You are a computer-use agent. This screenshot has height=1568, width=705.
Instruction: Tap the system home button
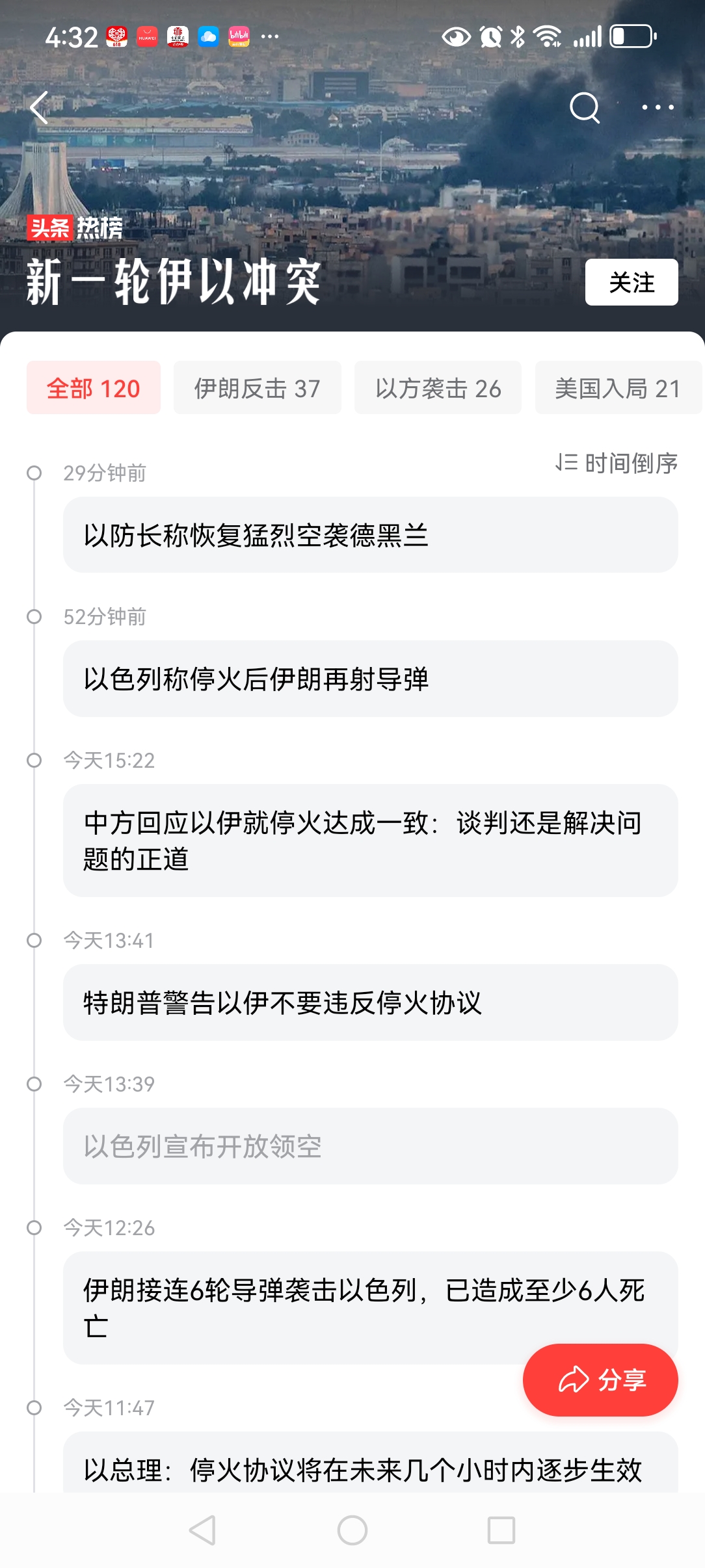(x=352, y=1530)
